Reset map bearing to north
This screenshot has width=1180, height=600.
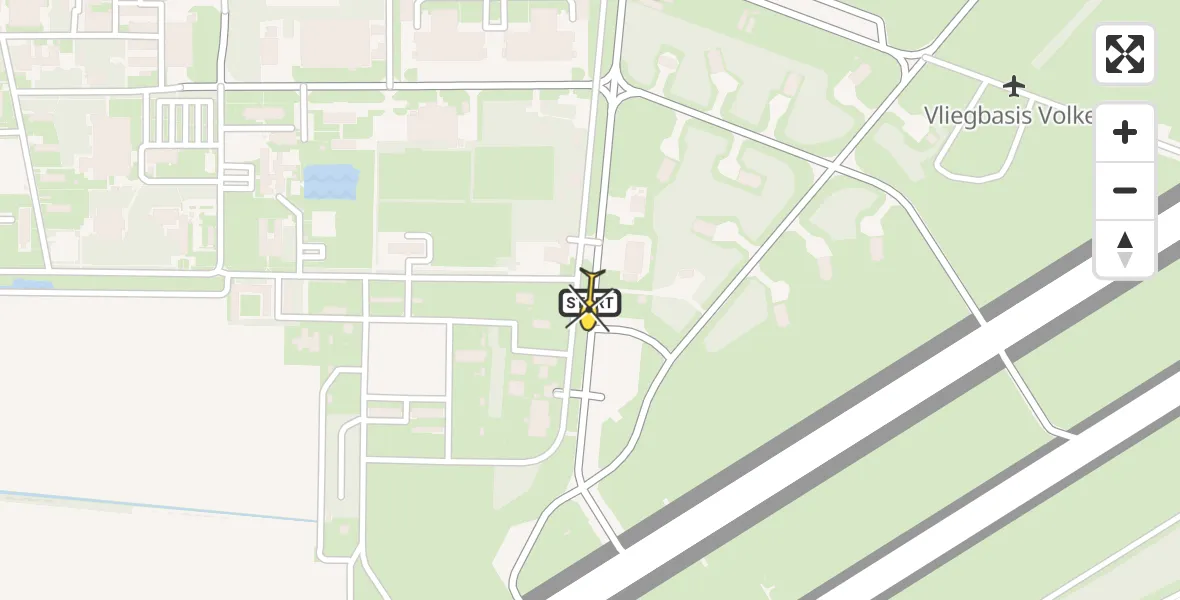click(1125, 249)
